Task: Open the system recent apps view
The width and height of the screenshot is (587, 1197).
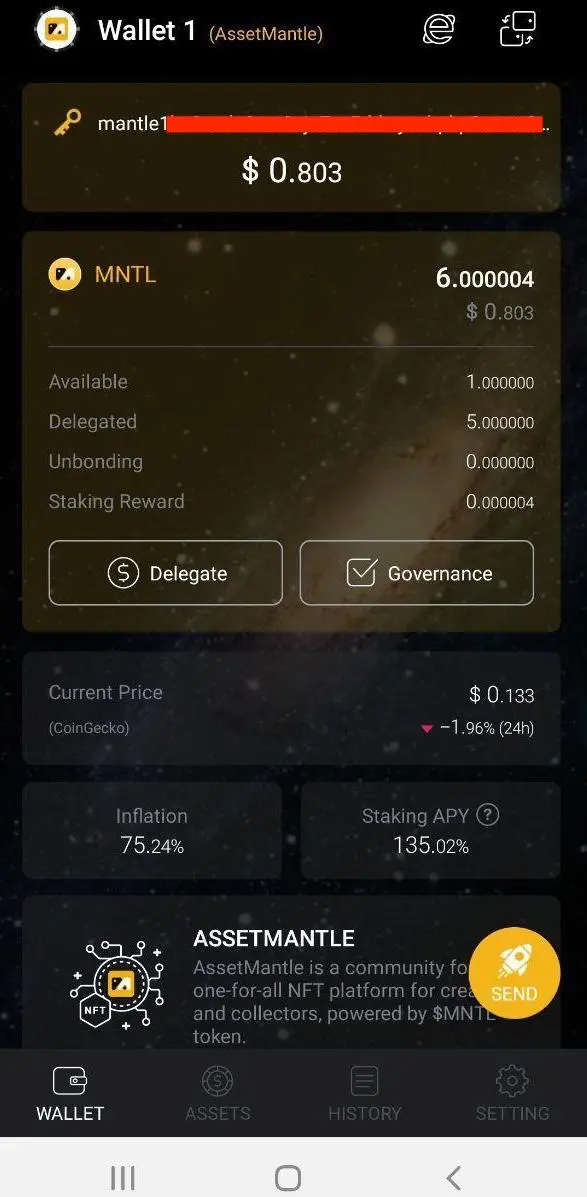Action: [x=123, y=1177]
